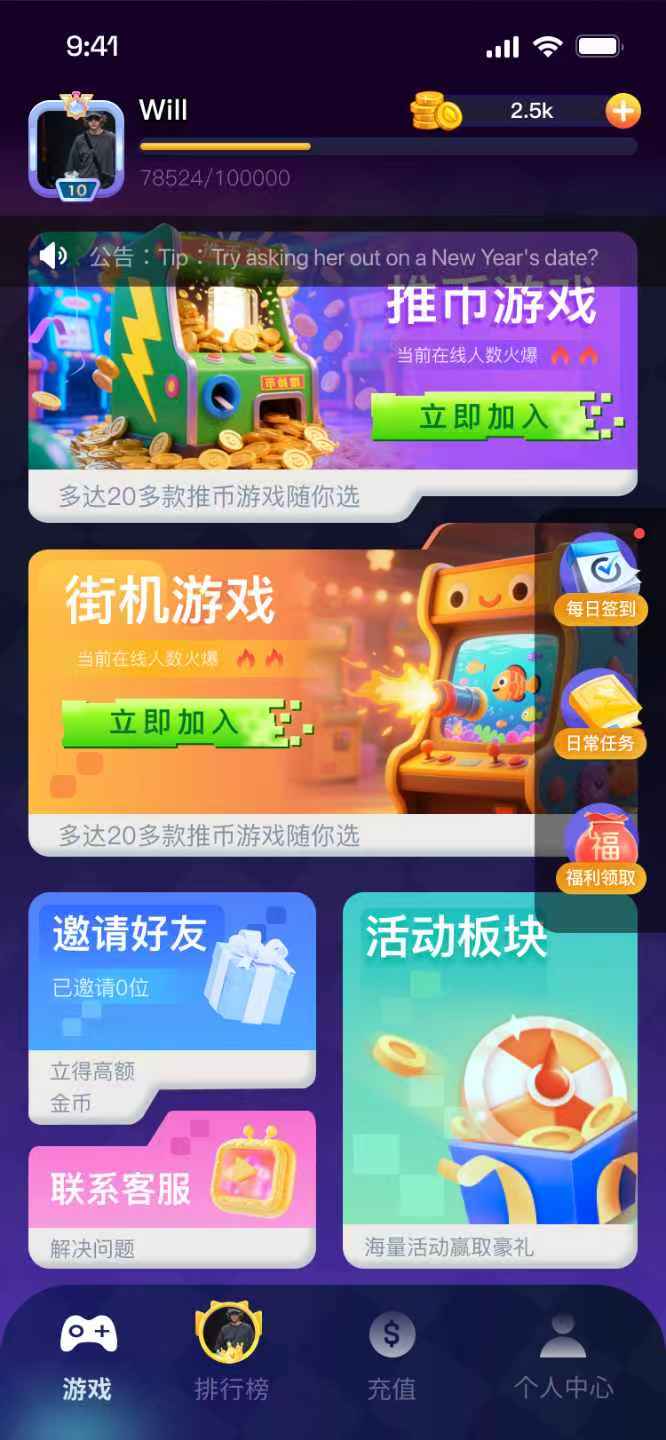This screenshot has height=1440, width=666.
Task: Open Will's profile avatar
Action: click(76, 148)
